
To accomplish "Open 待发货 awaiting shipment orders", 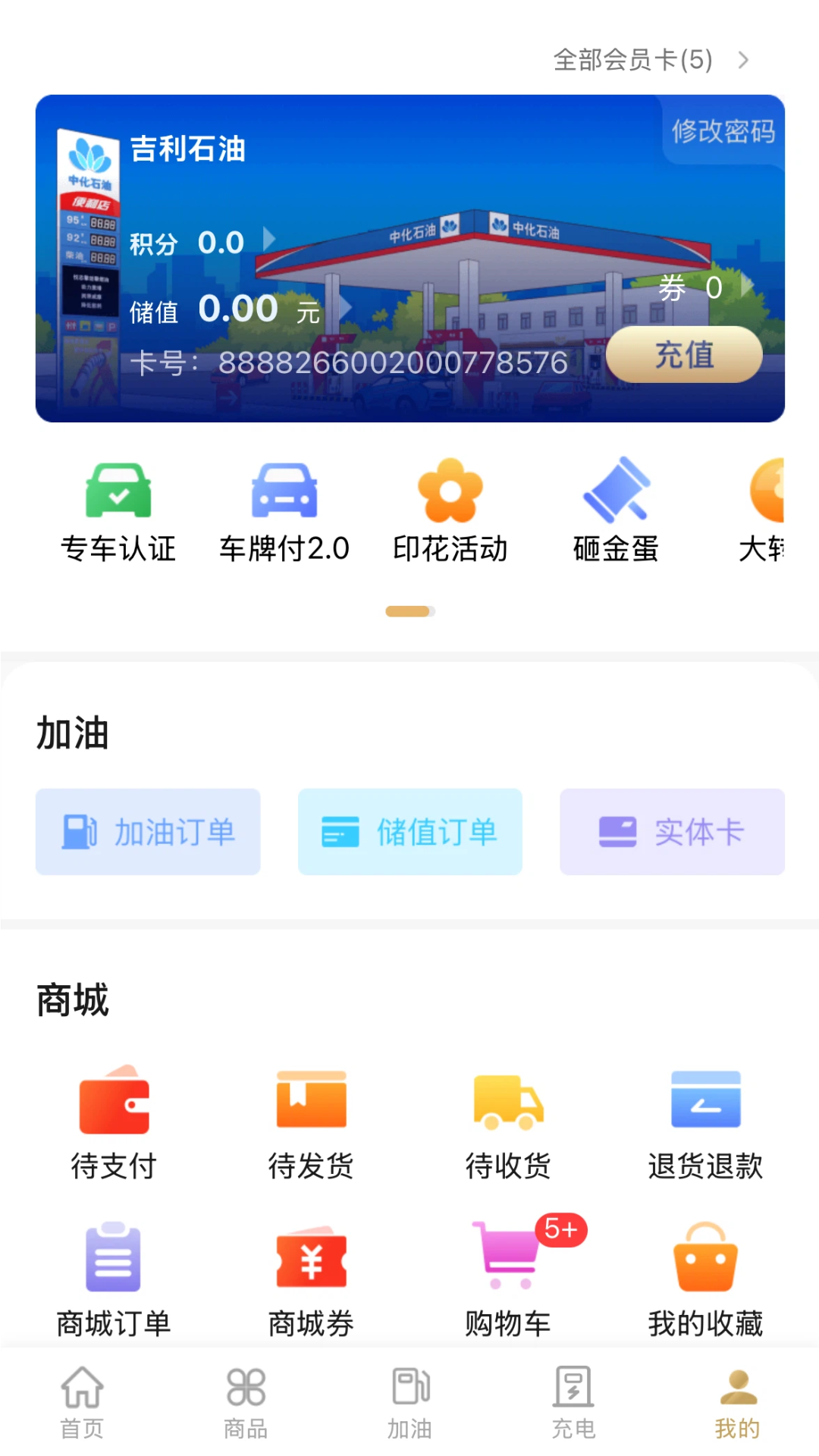I will click(310, 1122).
